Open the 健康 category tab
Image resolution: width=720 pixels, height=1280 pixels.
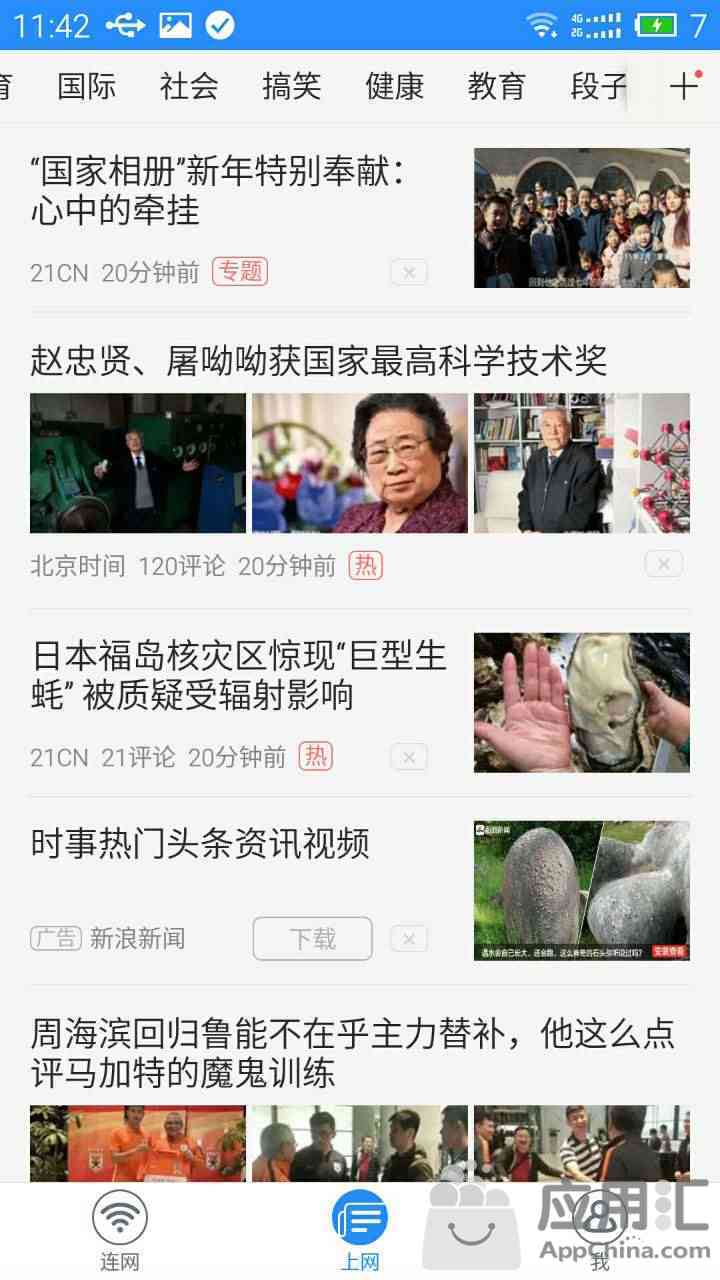394,87
